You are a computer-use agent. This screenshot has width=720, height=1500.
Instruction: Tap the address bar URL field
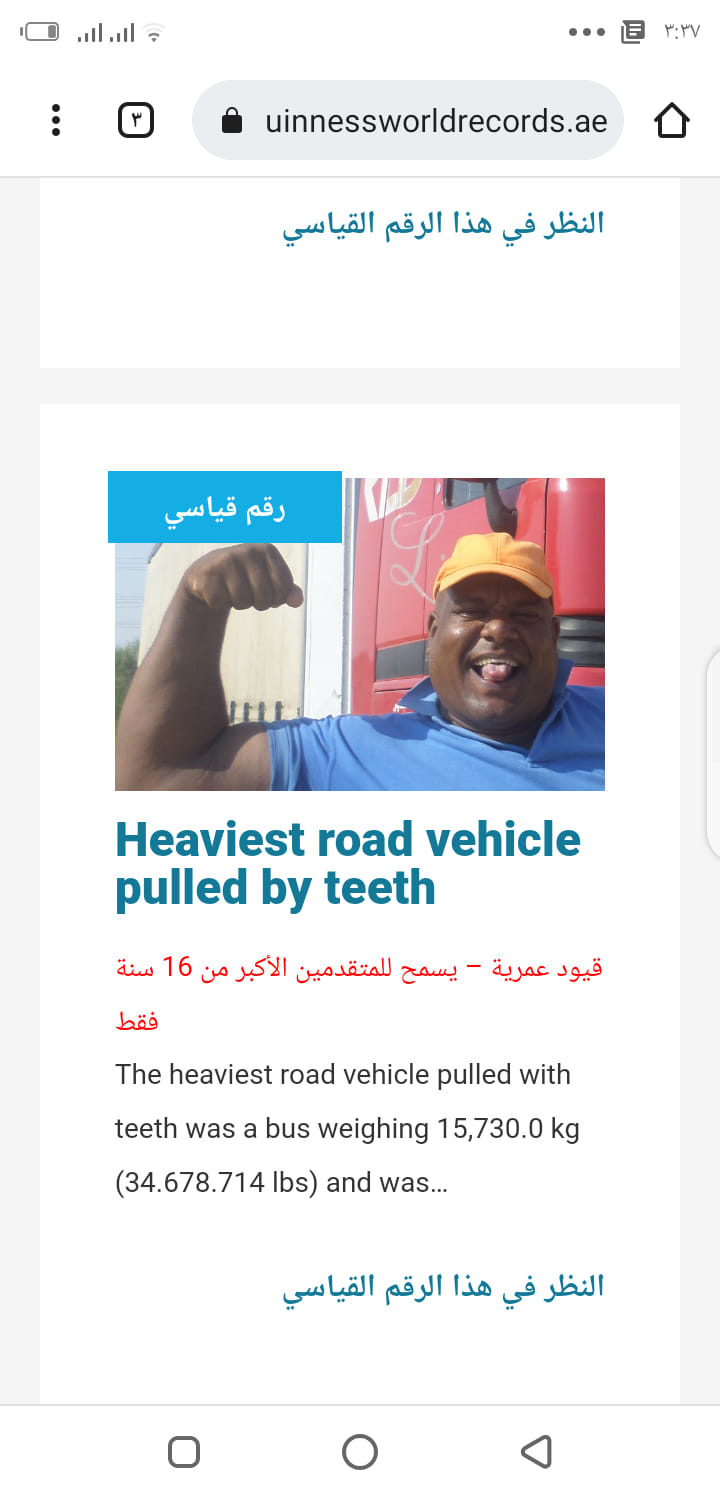pyautogui.click(x=420, y=121)
